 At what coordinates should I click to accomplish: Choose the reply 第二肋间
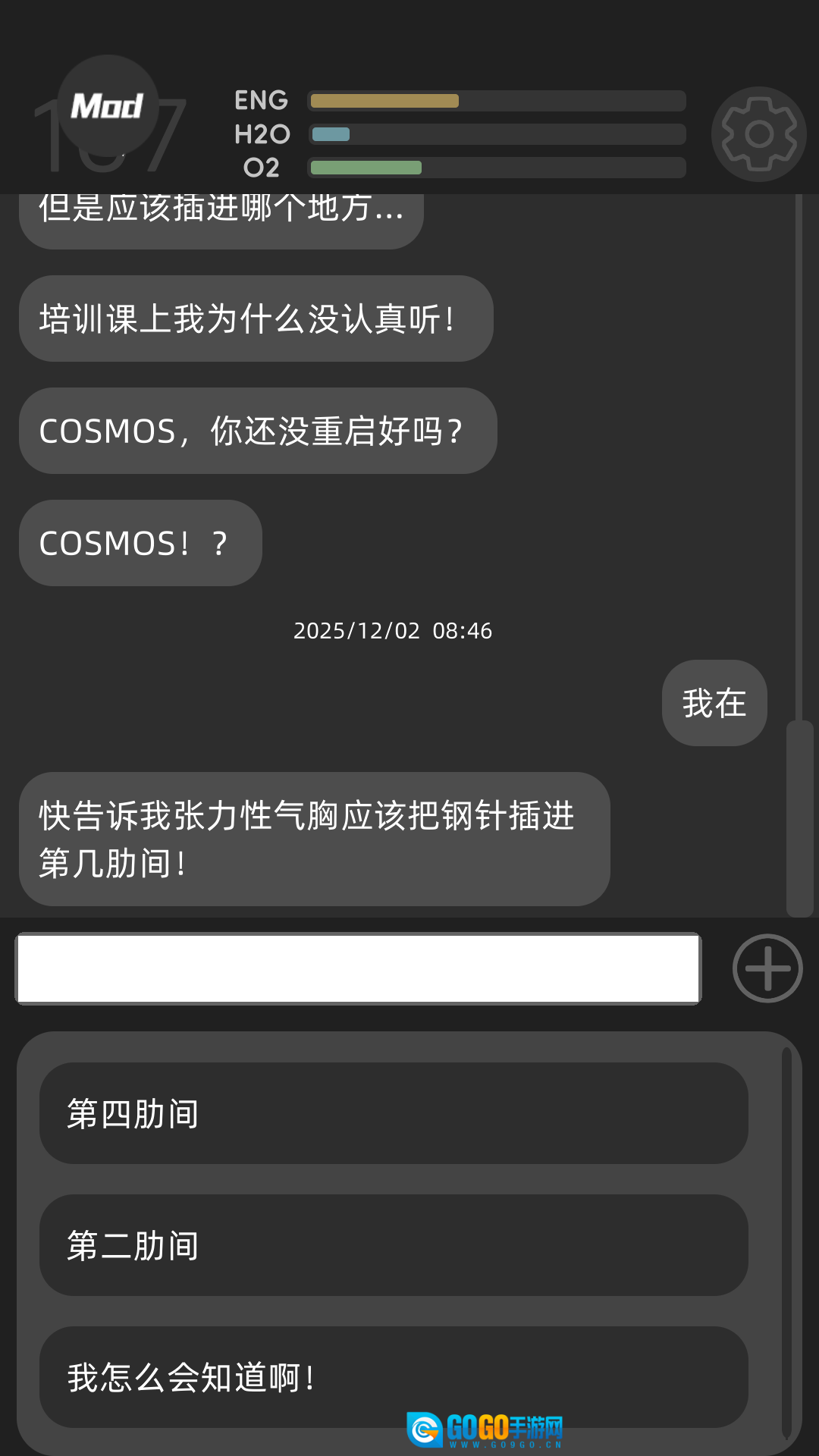pyautogui.click(x=394, y=1245)
